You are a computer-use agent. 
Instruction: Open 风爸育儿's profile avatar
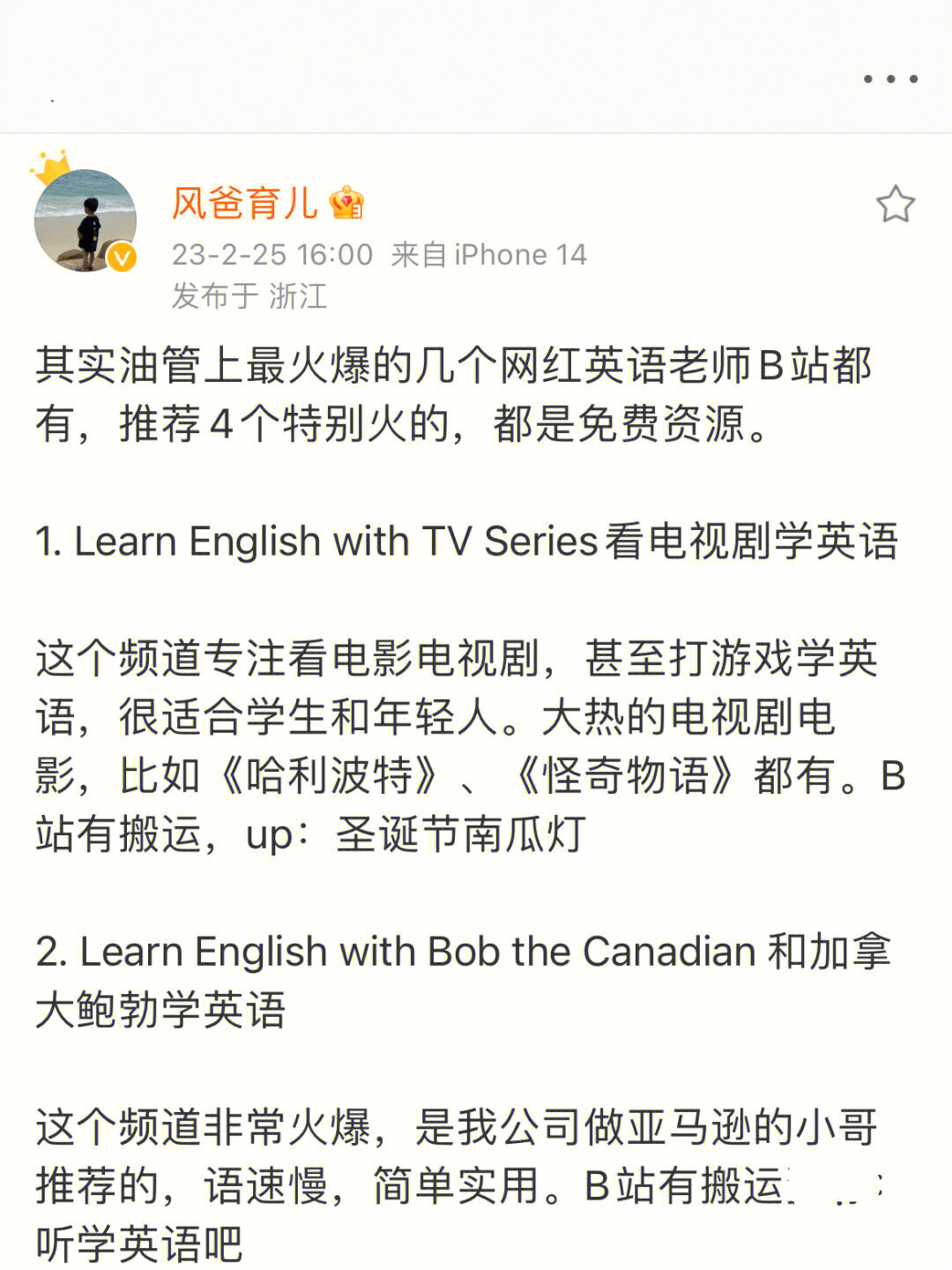click(x=86, y=220)
